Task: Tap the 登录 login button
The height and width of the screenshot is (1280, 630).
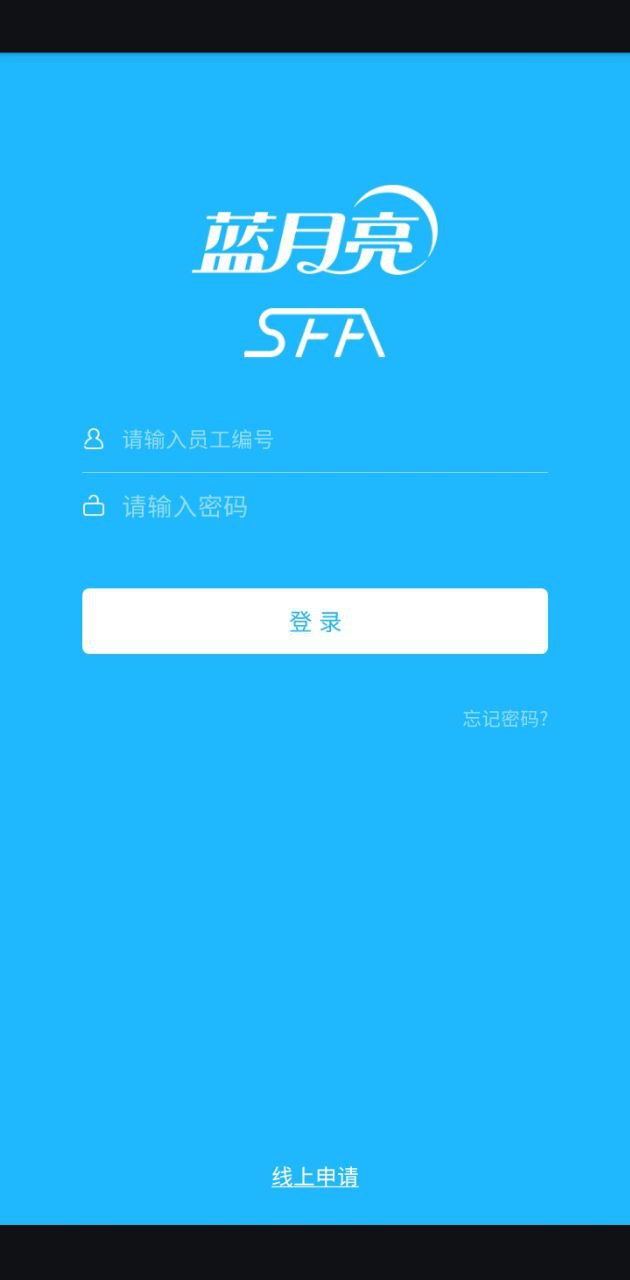Action: tap(314, 621)
